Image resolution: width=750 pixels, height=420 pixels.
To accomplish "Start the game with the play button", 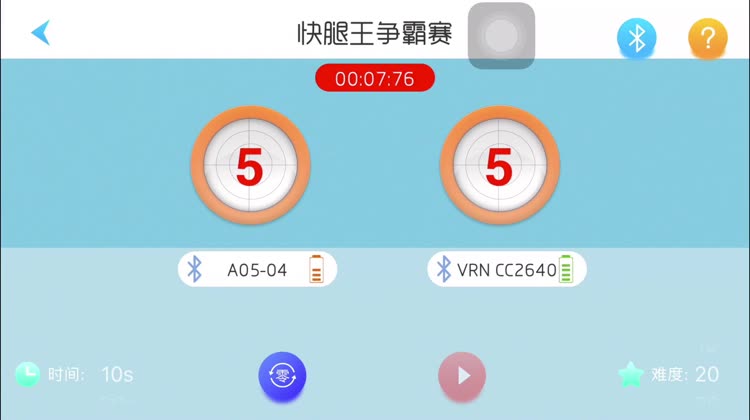I will point(462,376).
